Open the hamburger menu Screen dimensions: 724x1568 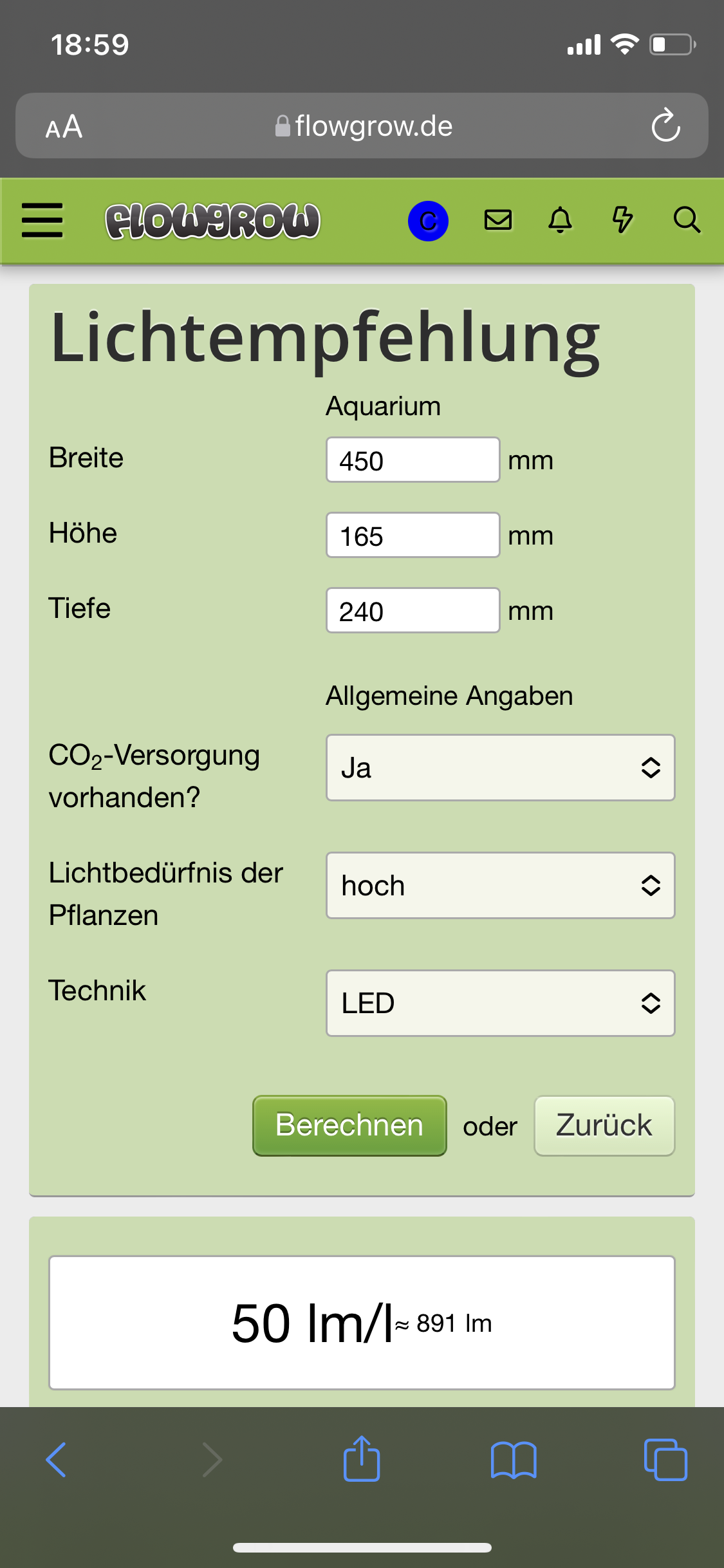coord(42,220)
